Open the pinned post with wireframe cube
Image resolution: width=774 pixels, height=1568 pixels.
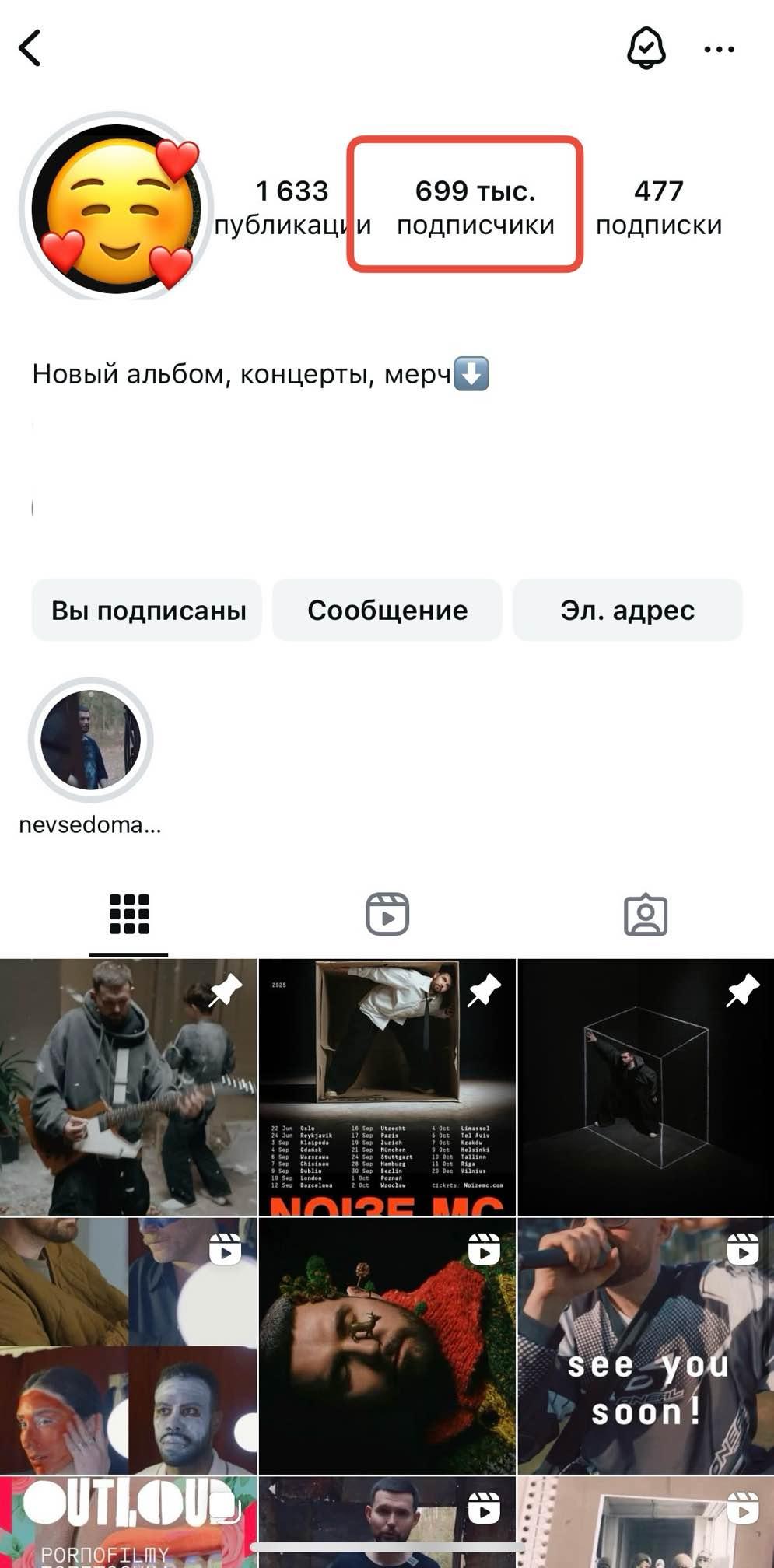646,1087
